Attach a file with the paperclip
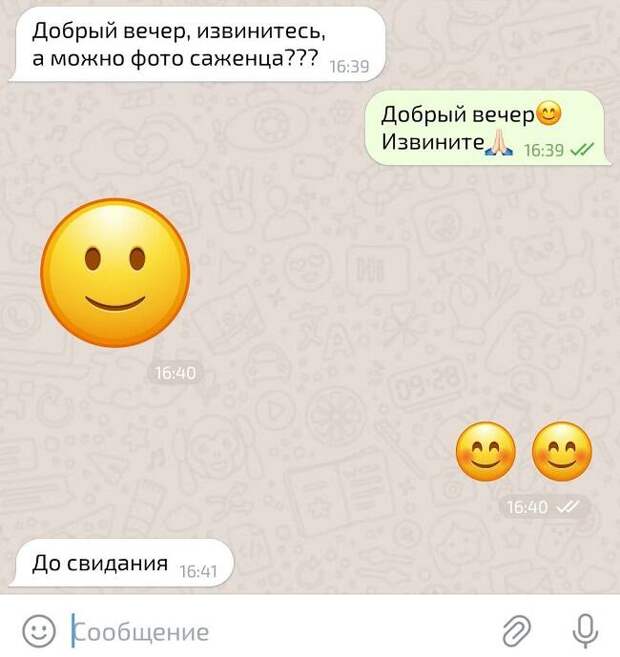Viewport: 620px width, 657px height. [x=515, y=630]
